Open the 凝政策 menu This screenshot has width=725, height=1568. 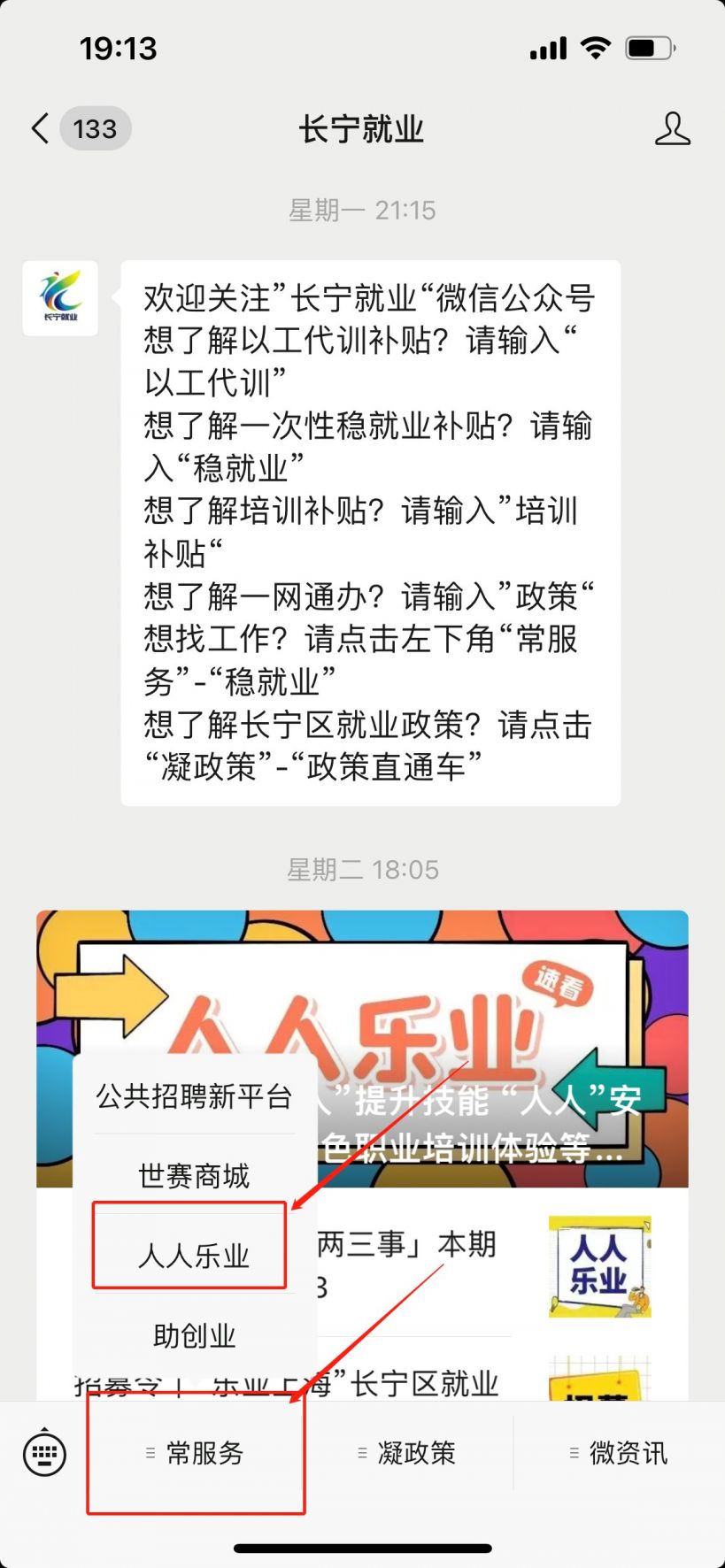tap(408, 1453)
